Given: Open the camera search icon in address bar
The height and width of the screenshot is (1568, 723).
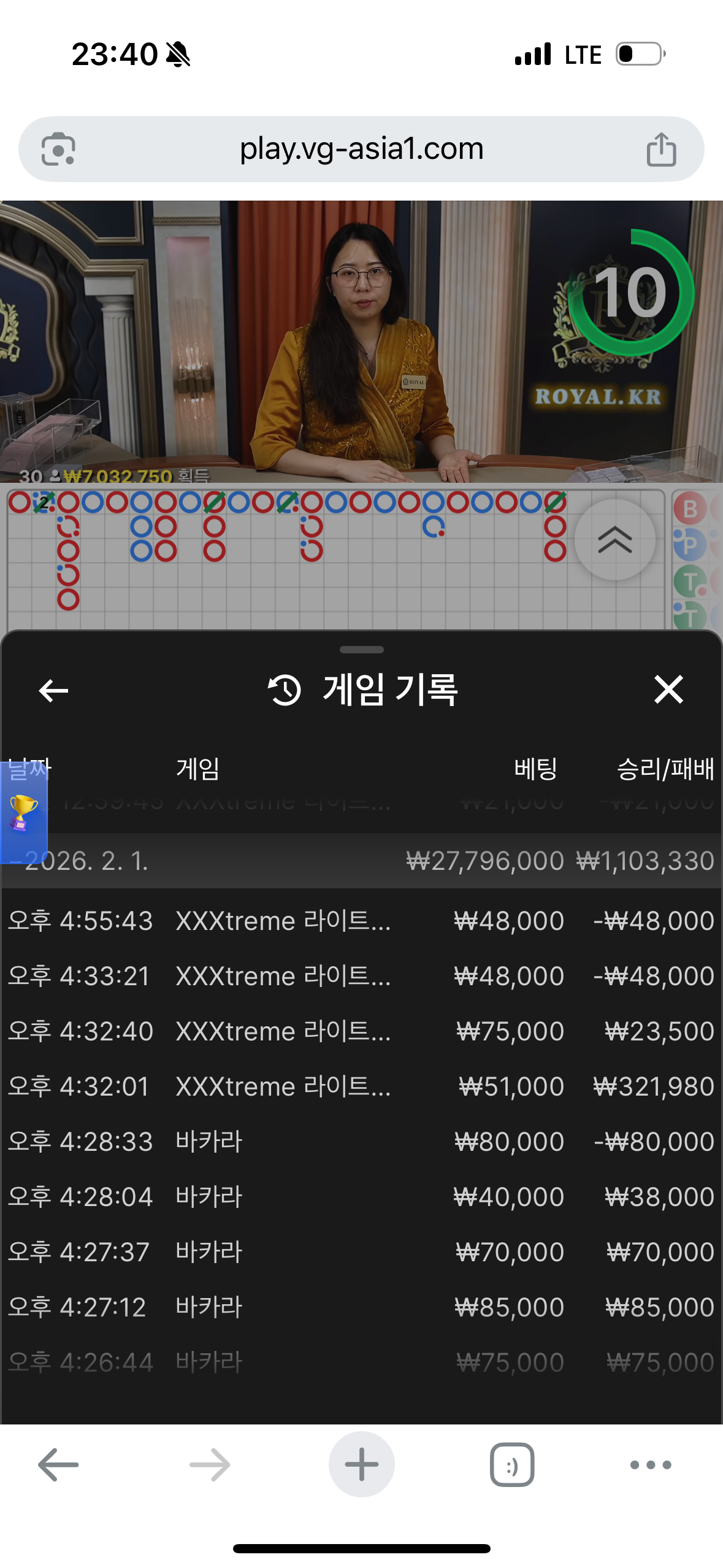Looking at the screenshot, I should pyautogui.click(x=58, y=149).
